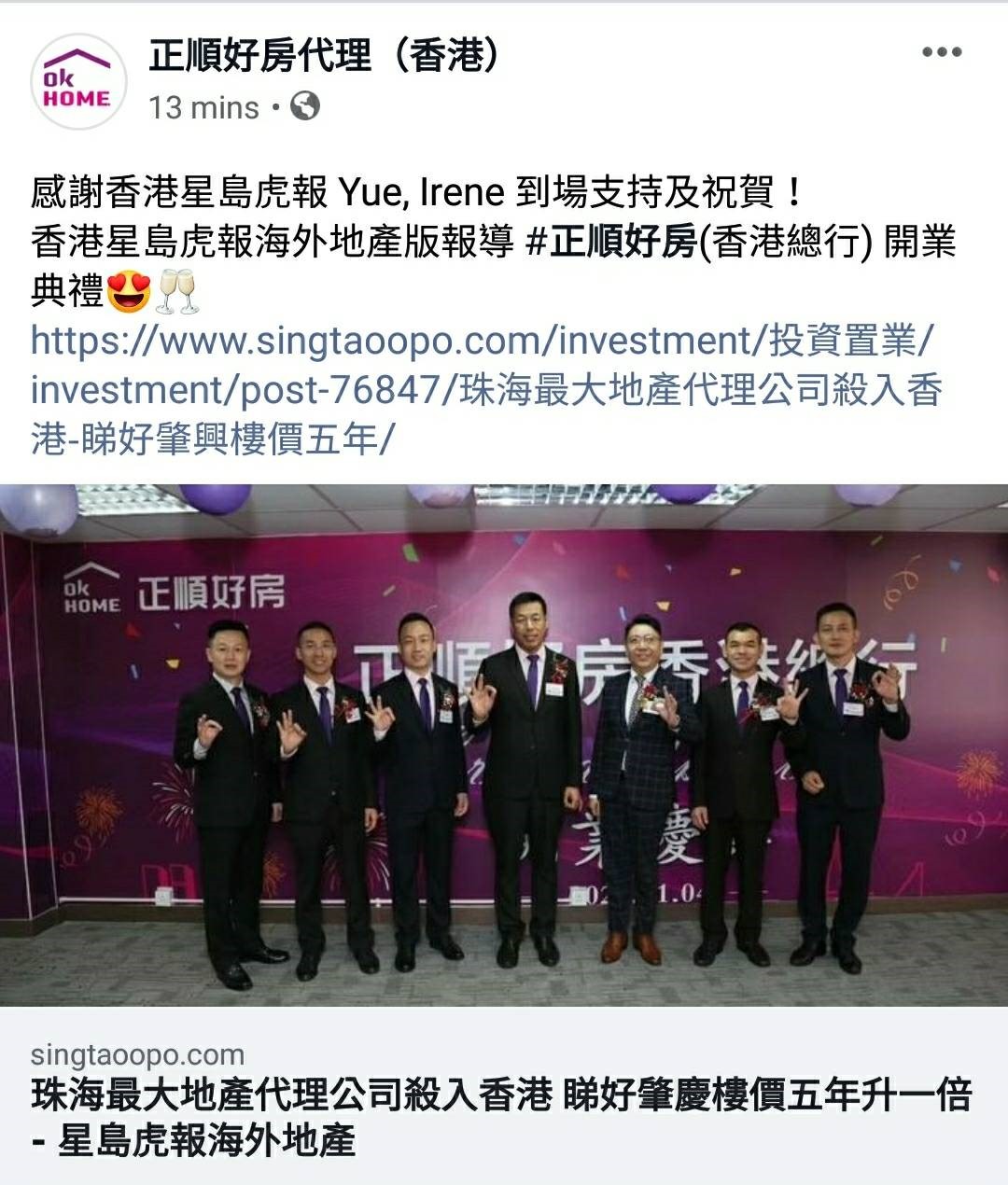The height and width of the screenshot is (1185, 1008).
Task: Open the 正順好房代理（香港）page name
Action: pyautogui.click(x=324, y=56)
